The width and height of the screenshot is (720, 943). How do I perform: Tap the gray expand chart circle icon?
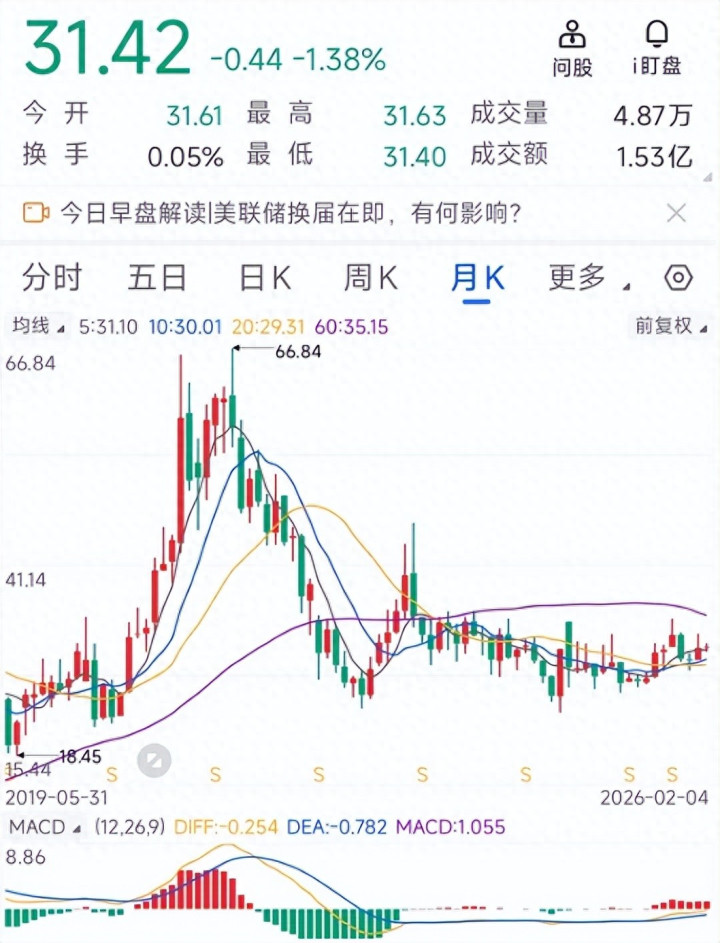point(154,761)
